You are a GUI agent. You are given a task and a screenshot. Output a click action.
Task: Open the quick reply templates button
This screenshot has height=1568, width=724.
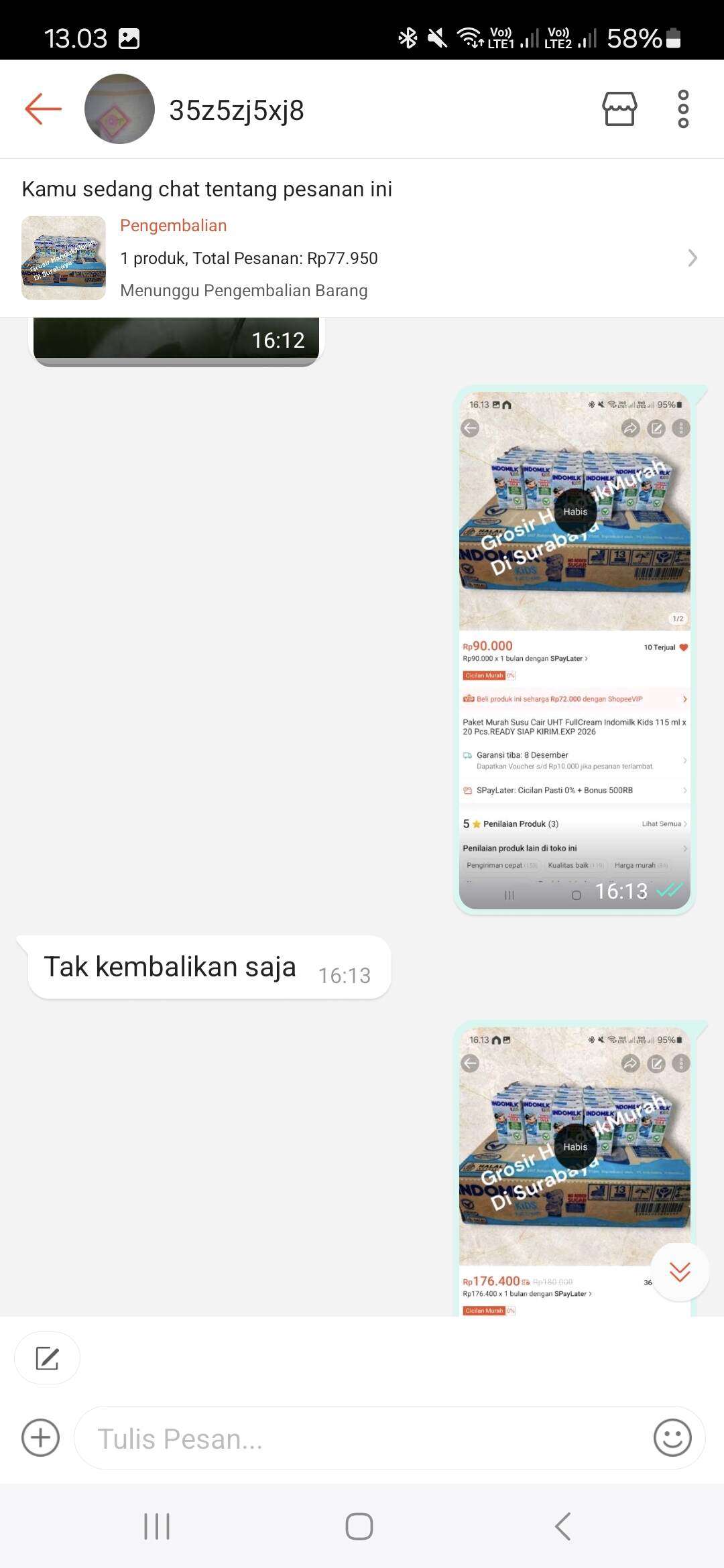pos(47,1358)
